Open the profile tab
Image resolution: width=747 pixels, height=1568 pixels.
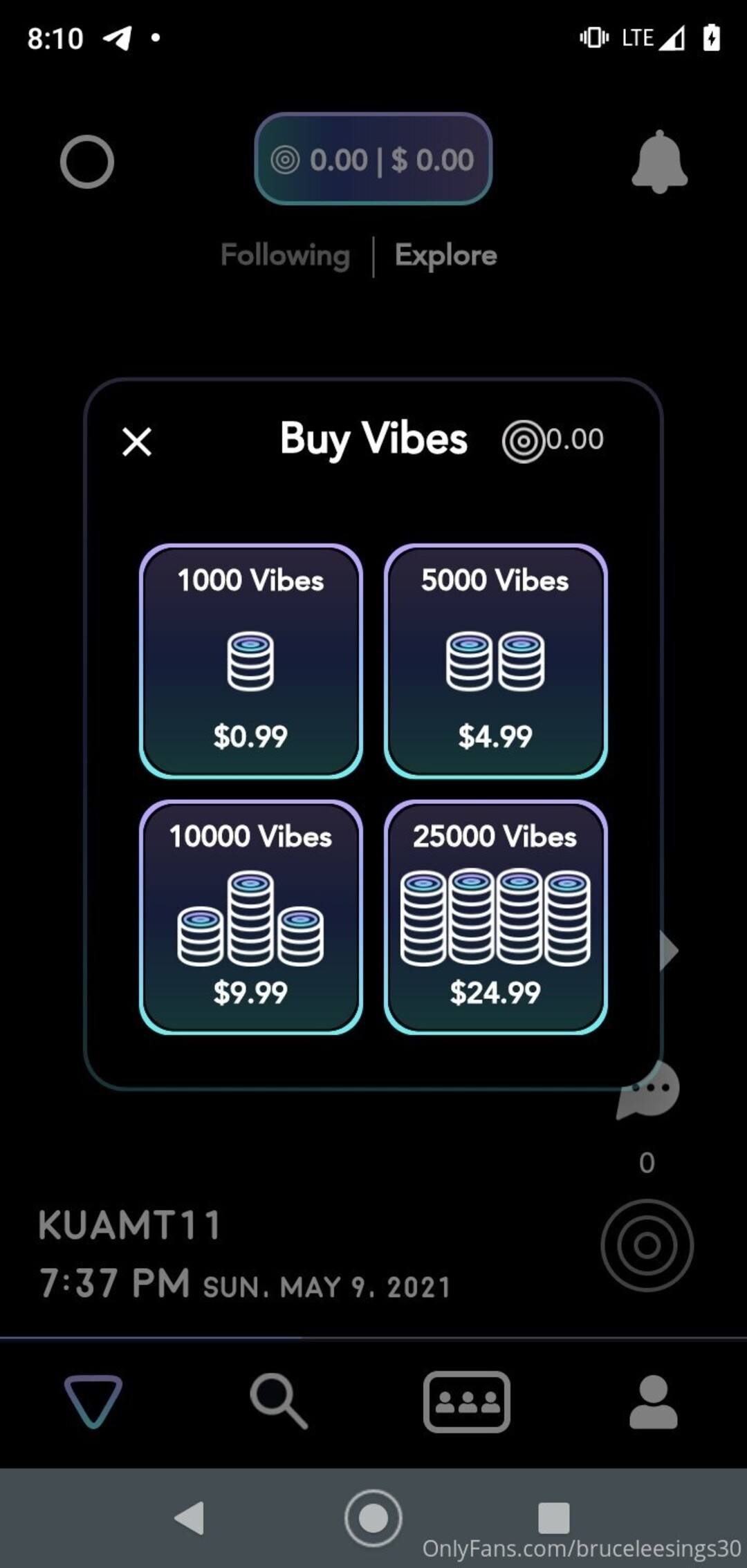[653, 1401]
